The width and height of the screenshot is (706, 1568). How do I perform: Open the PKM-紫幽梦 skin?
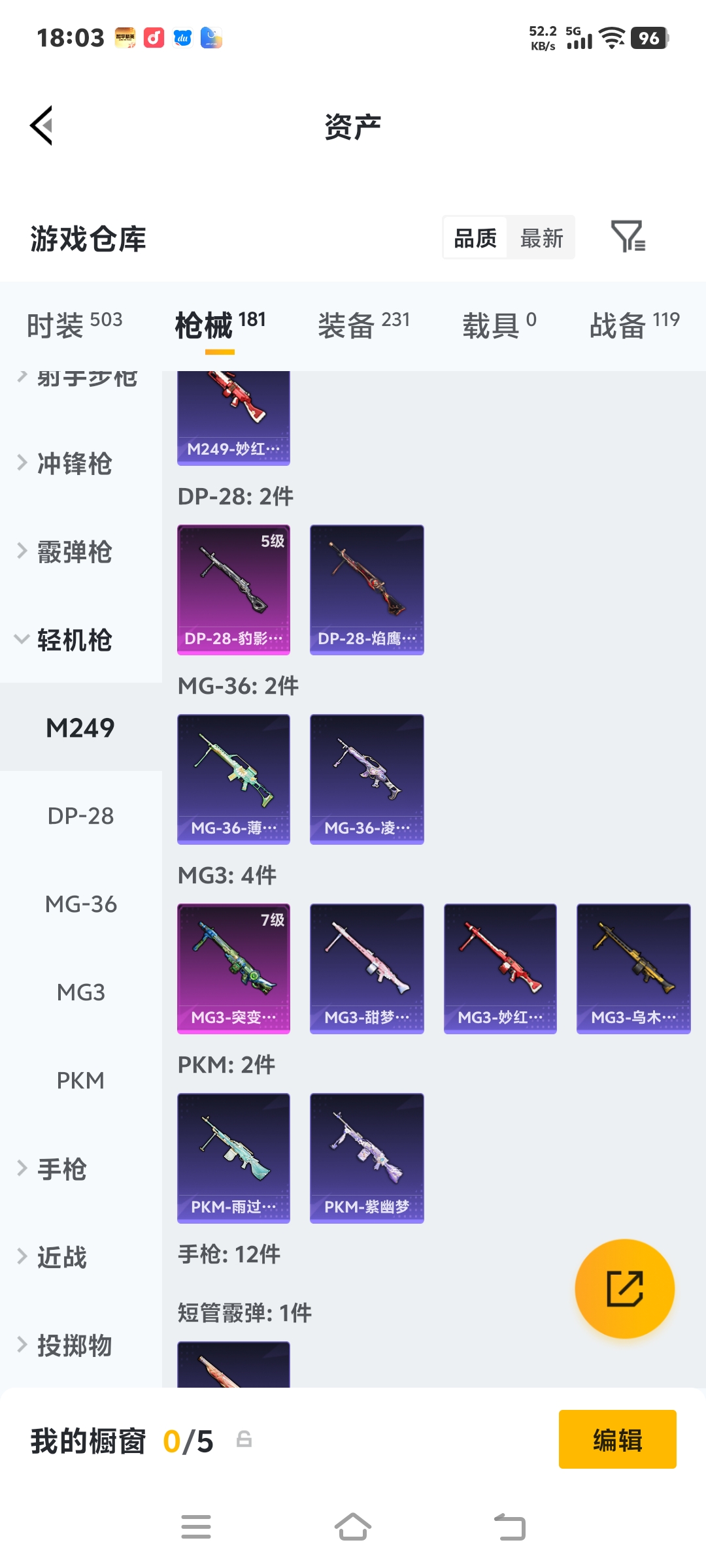tap(367, 1158)
